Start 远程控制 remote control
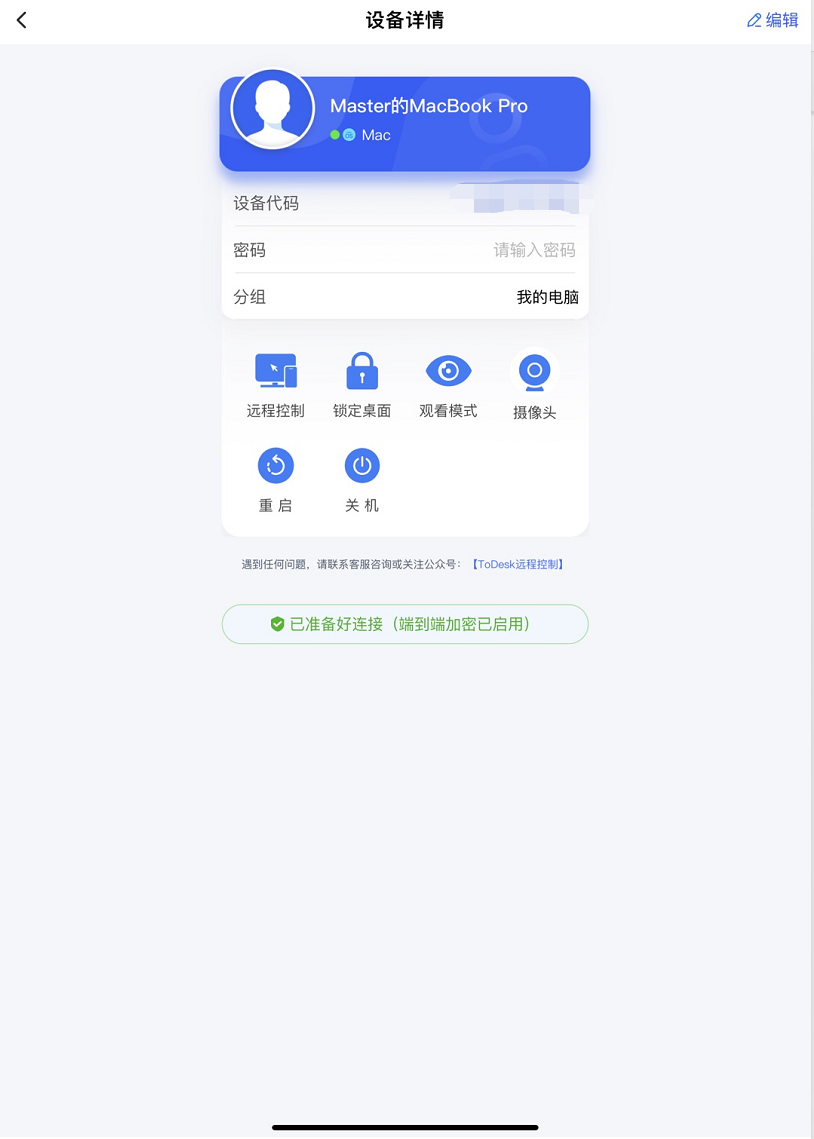Viewport: 814px width, 1139px height. tap(276, 383)
